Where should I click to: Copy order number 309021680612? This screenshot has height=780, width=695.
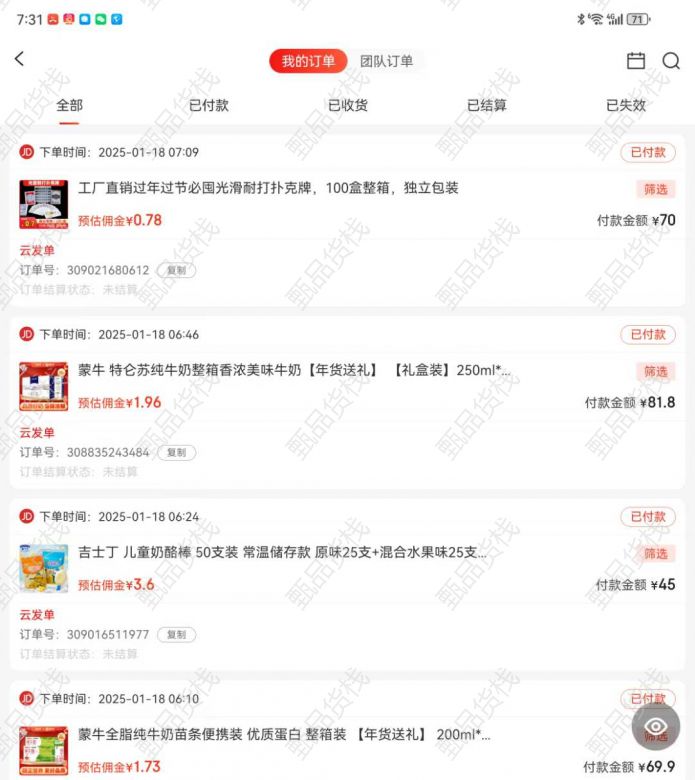click(x=176, y=270)
